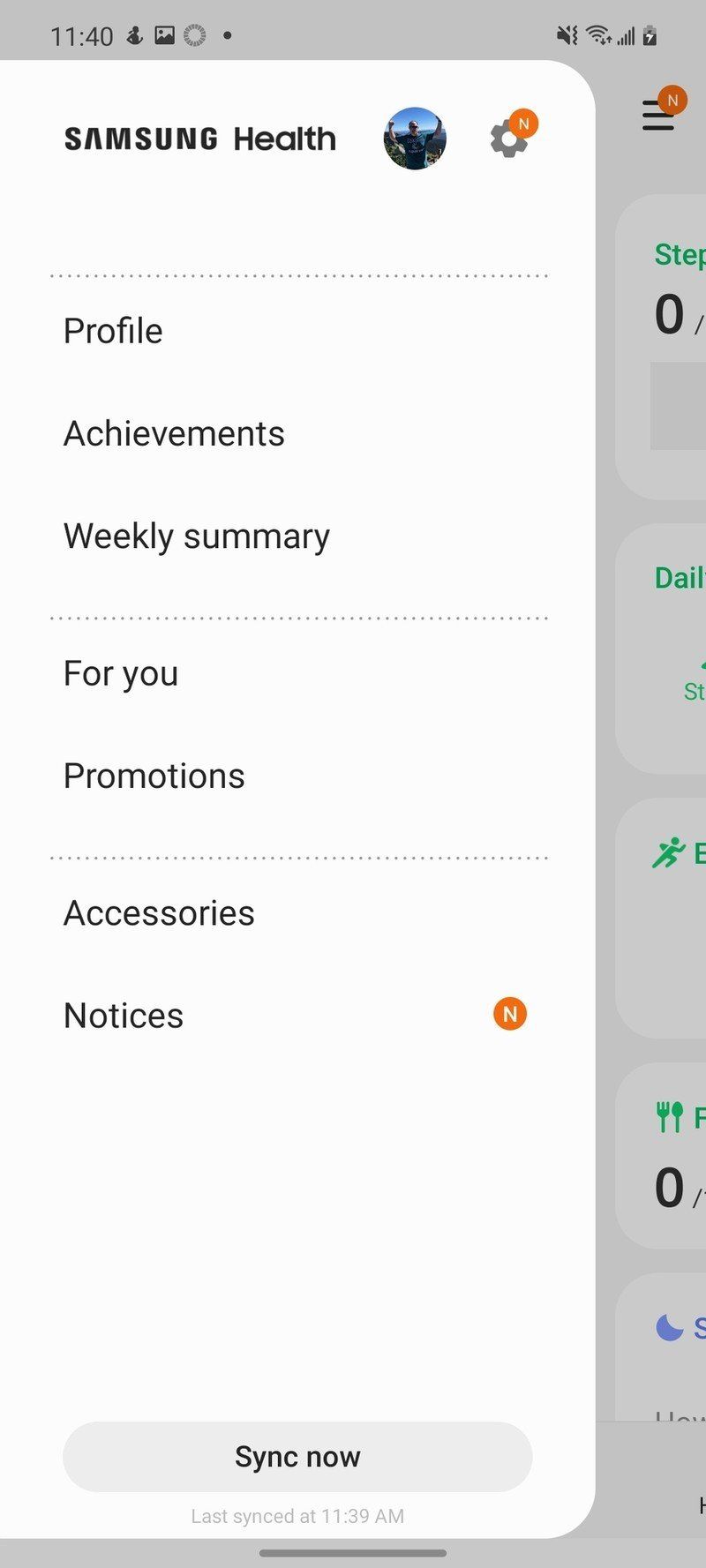Tap the orange N badge next to Notices
The image size is (706, 1568).
[x=509, y=1014]
